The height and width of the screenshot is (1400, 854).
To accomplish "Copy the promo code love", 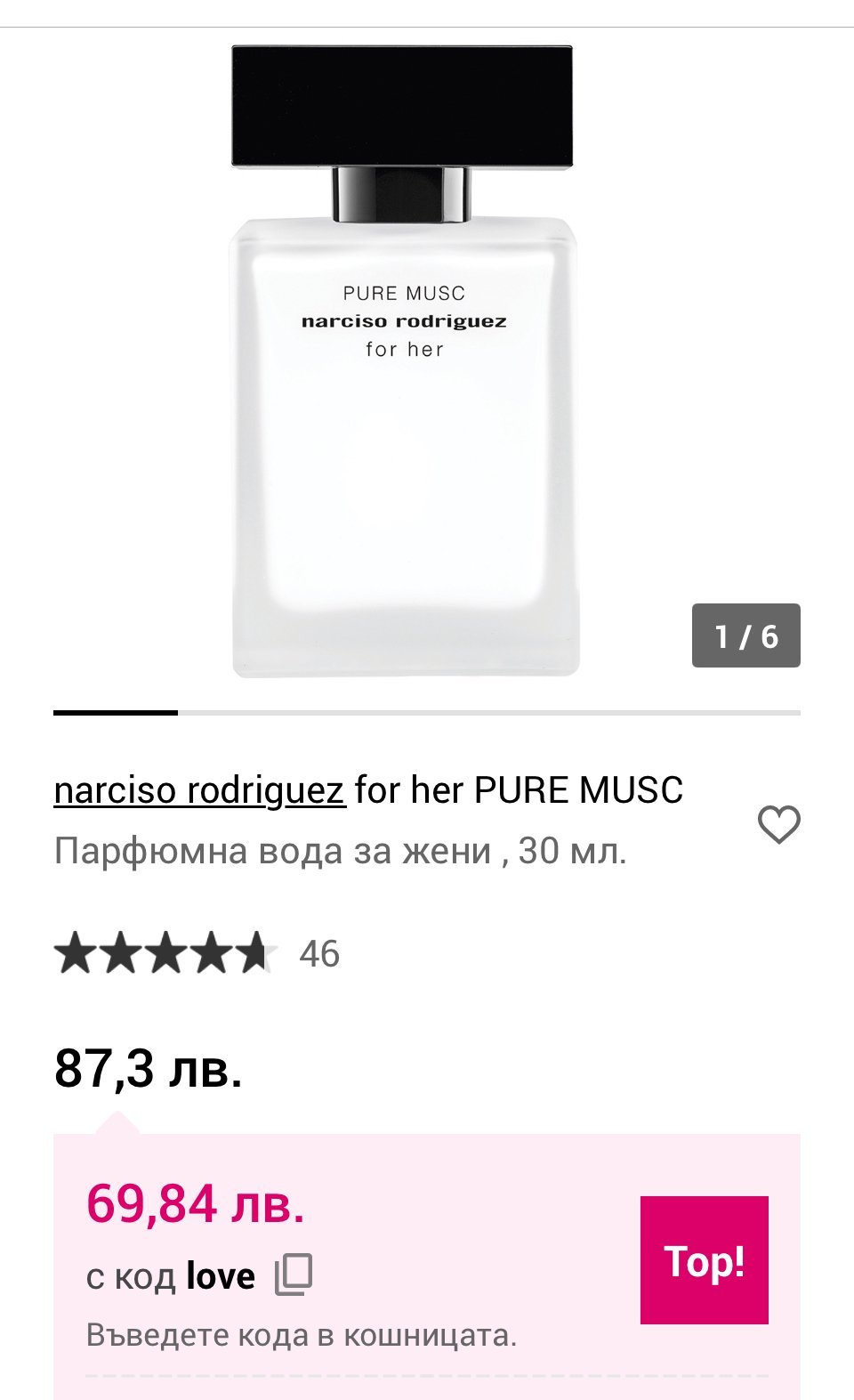I will coord(294,1275).
